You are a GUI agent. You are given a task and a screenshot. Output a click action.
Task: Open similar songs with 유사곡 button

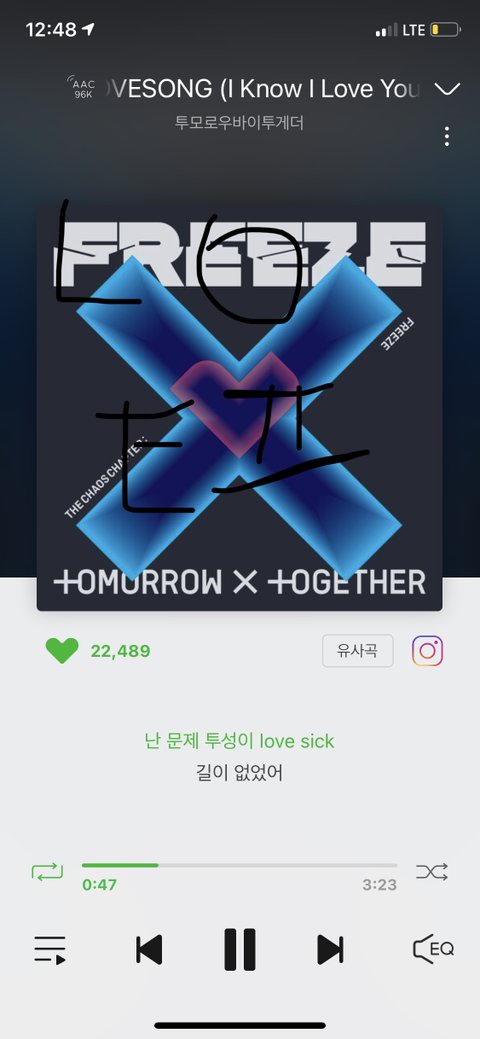click(x=357, y=651)
